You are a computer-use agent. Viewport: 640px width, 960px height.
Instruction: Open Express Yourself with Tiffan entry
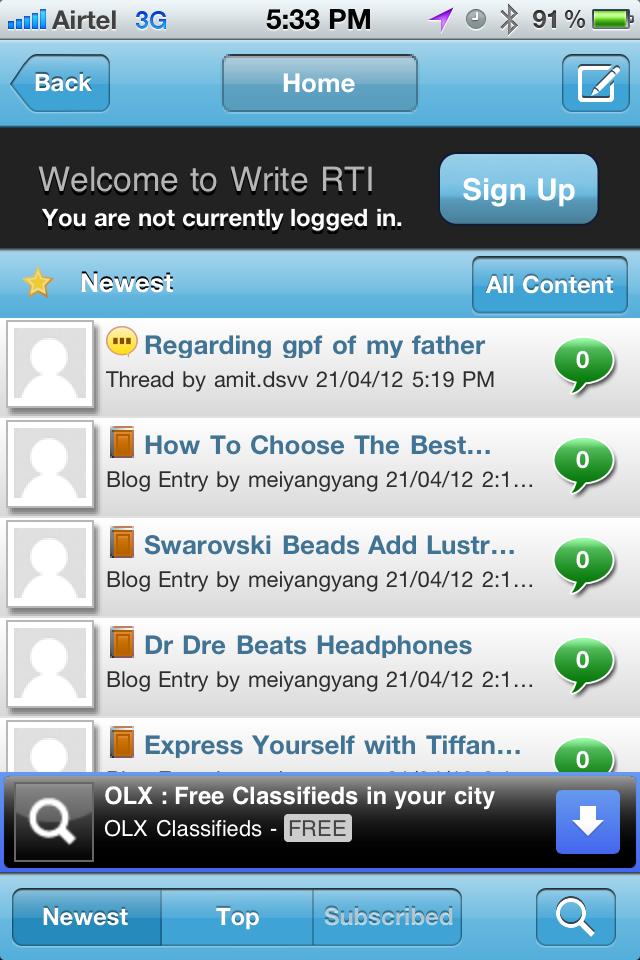pyautogui.click(x=332, y=746)
